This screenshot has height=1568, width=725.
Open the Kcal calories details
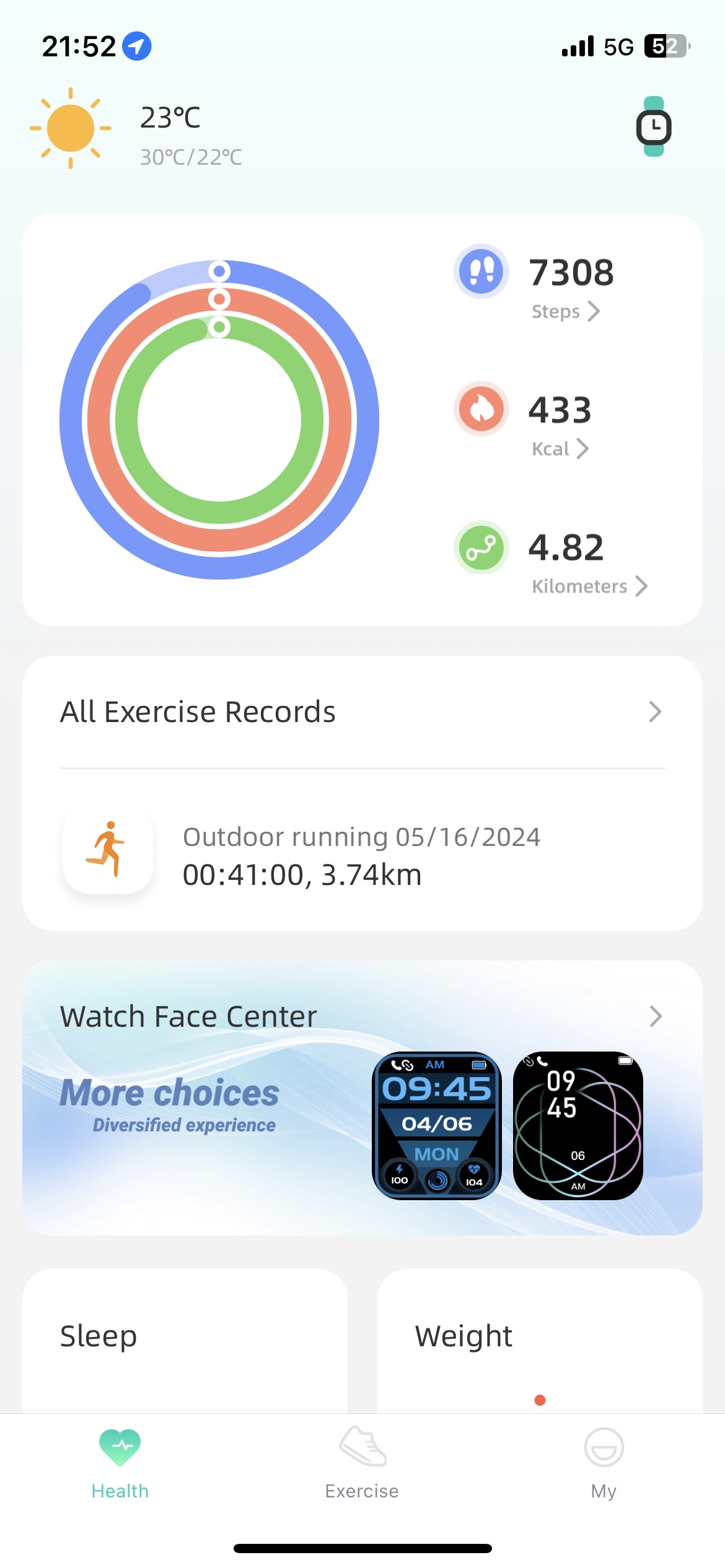559,448
